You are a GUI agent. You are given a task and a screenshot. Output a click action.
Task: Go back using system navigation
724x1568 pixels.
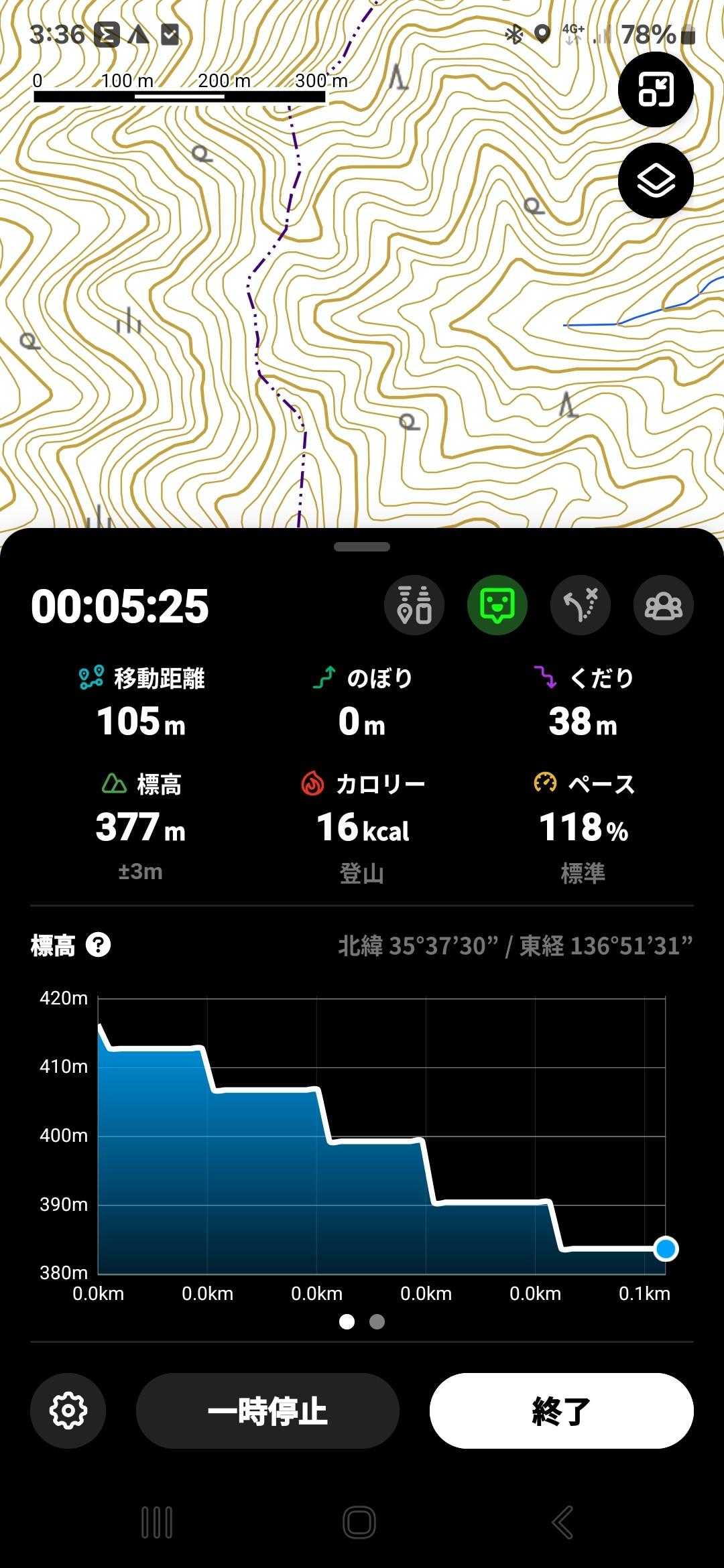[x=562, y=1522]
